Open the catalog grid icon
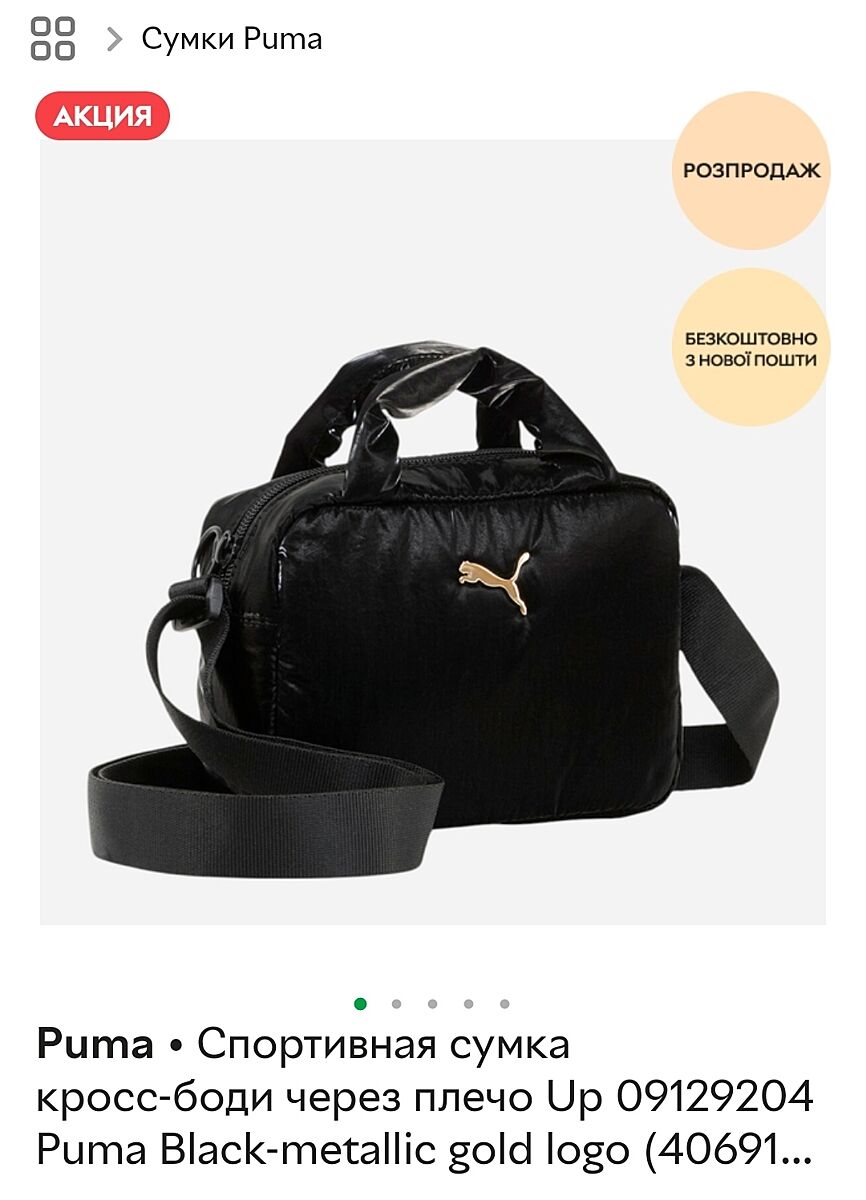Screen dimensions: 866x1200 point(53,39)
